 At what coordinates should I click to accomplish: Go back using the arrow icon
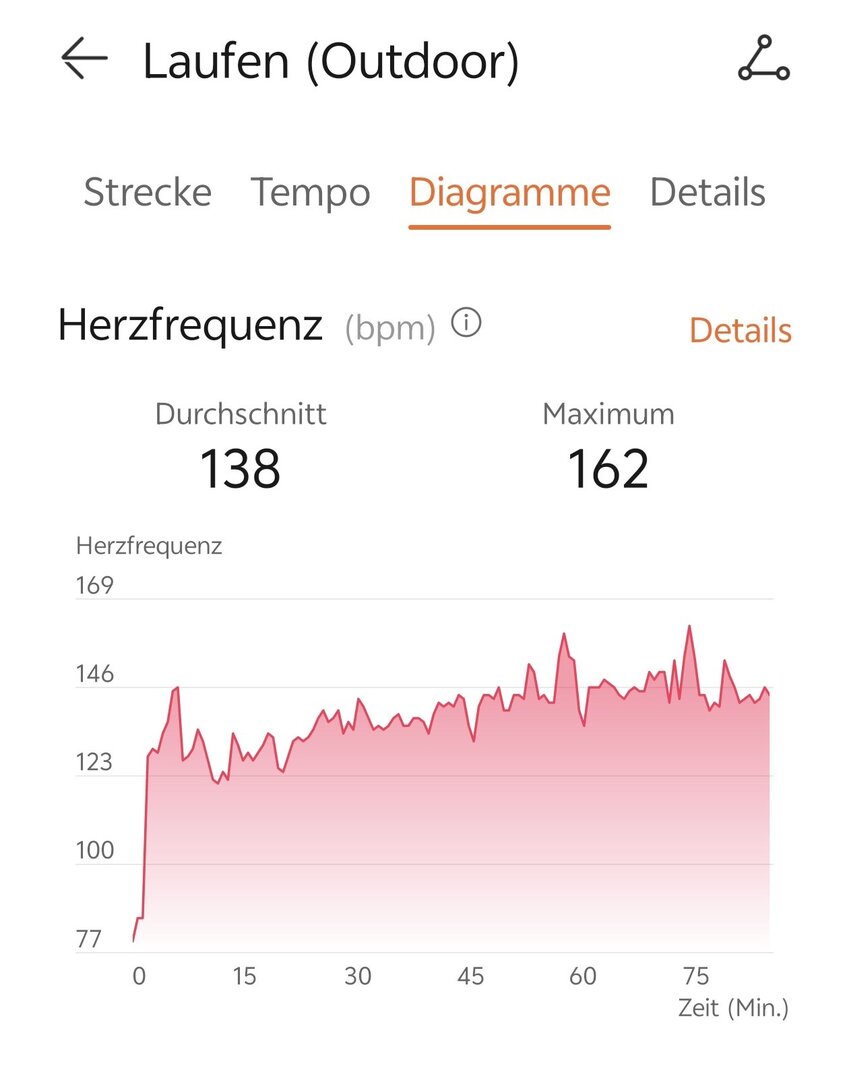tap(84, 60)
